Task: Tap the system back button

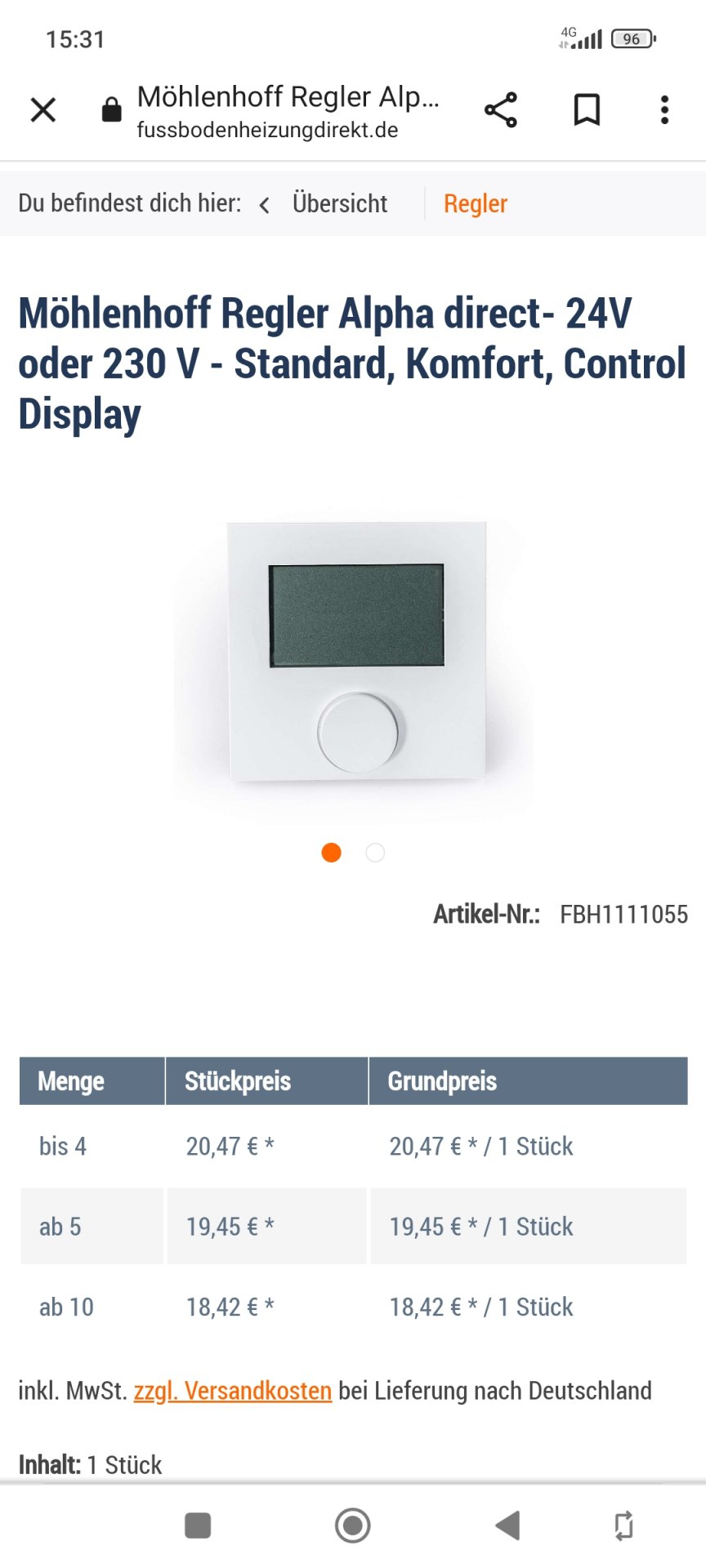Action: [x=507, y=1526]
